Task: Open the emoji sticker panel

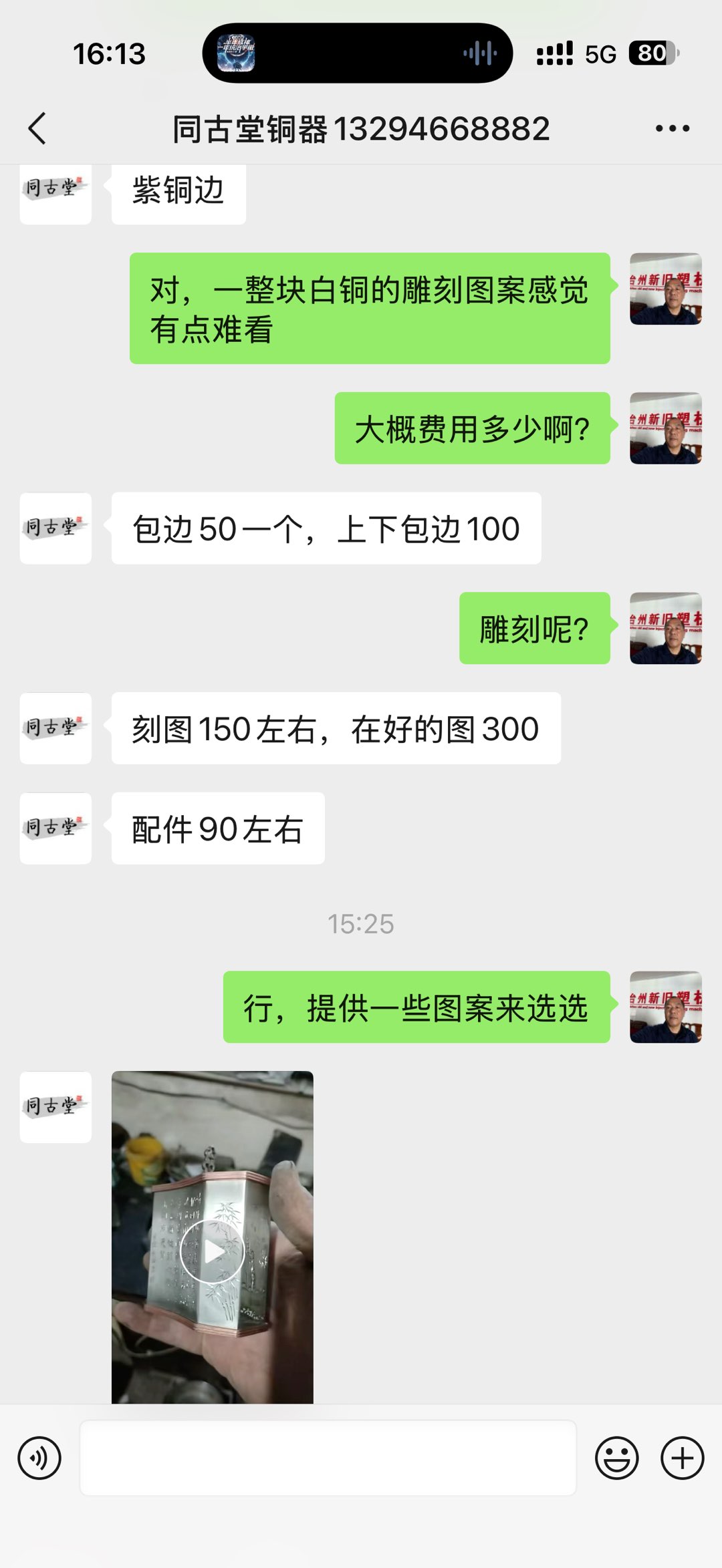Action: (x=616, y=1458)
